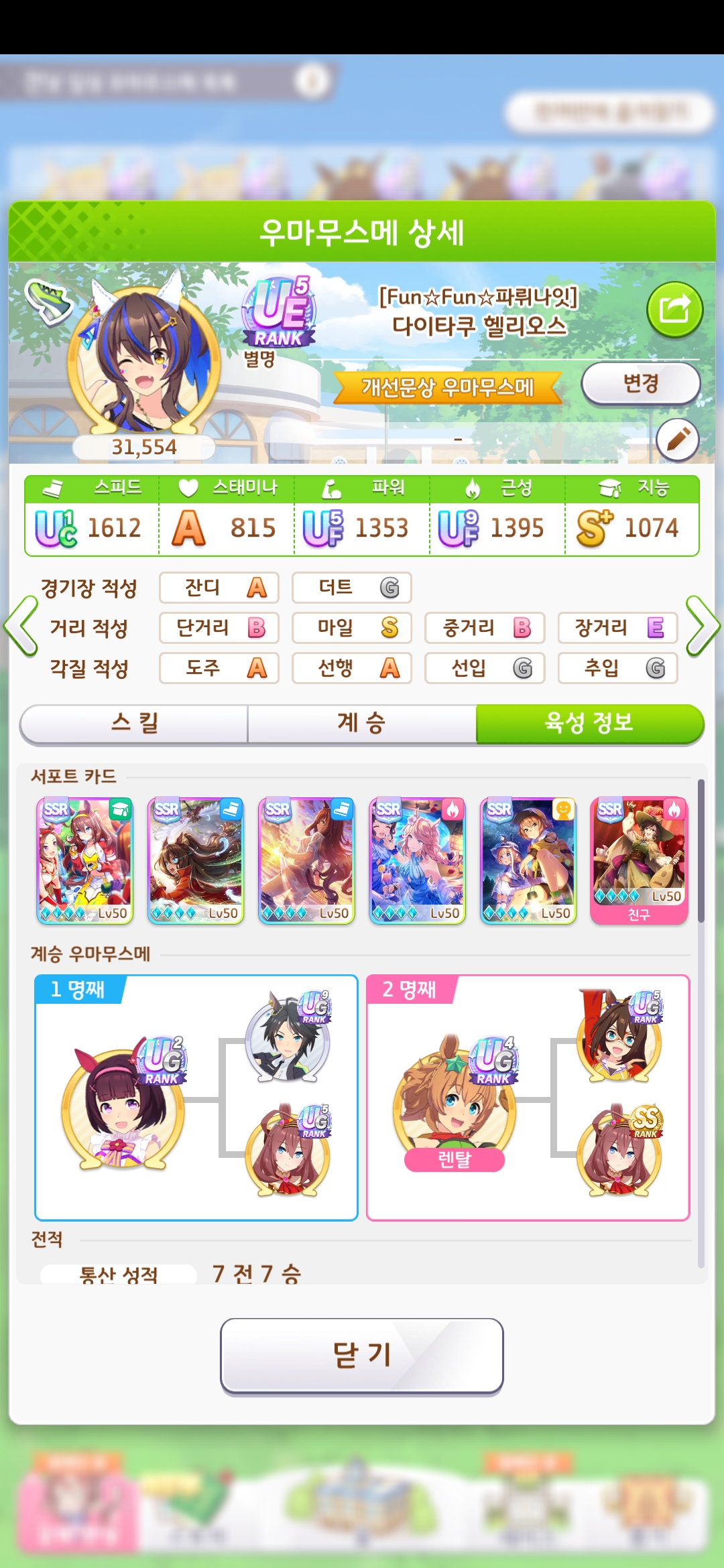This screenshot has width=724, height=1568.
Task: Open the rental inheritance Umamusume labeled 렌탈
Action: tap(455, 1106)
